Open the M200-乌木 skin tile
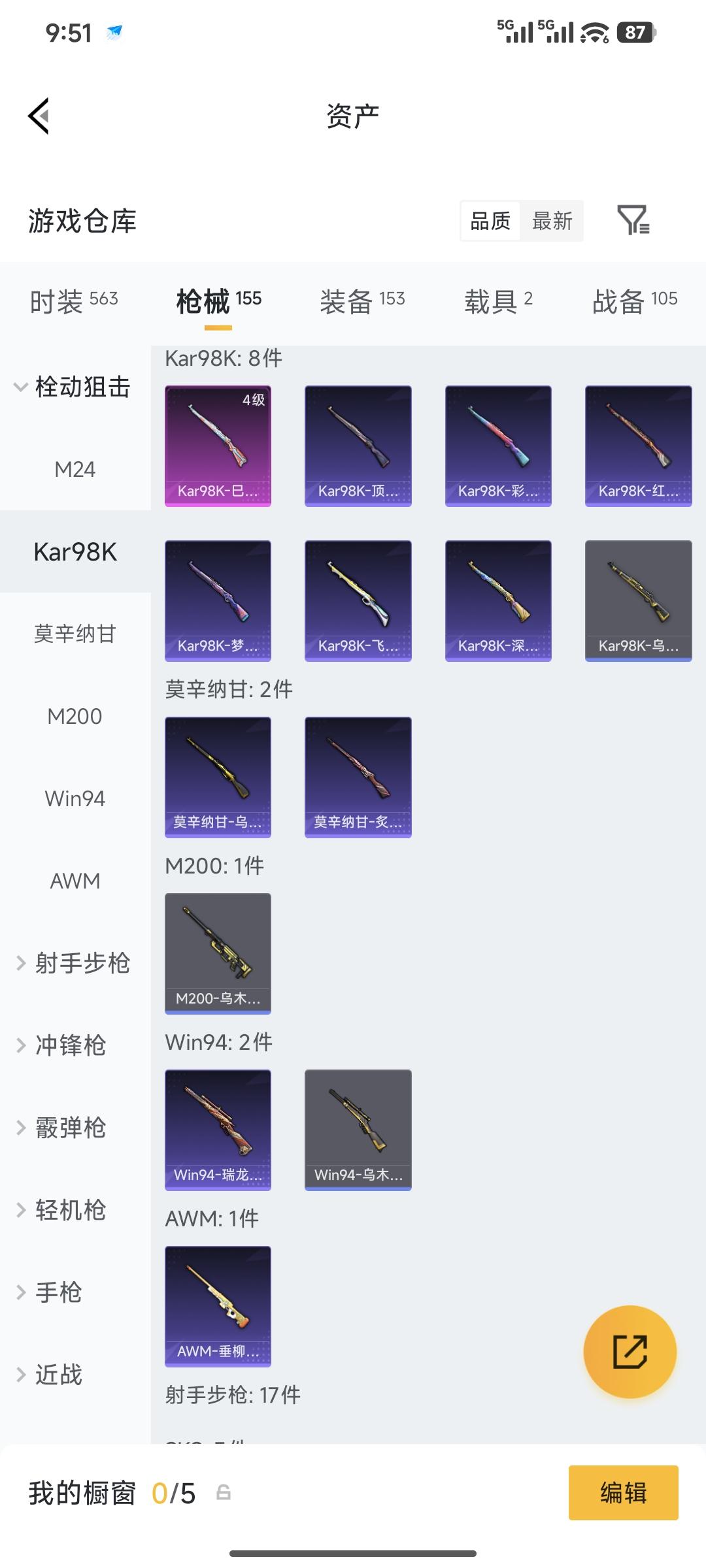 [x=218, y=953]
